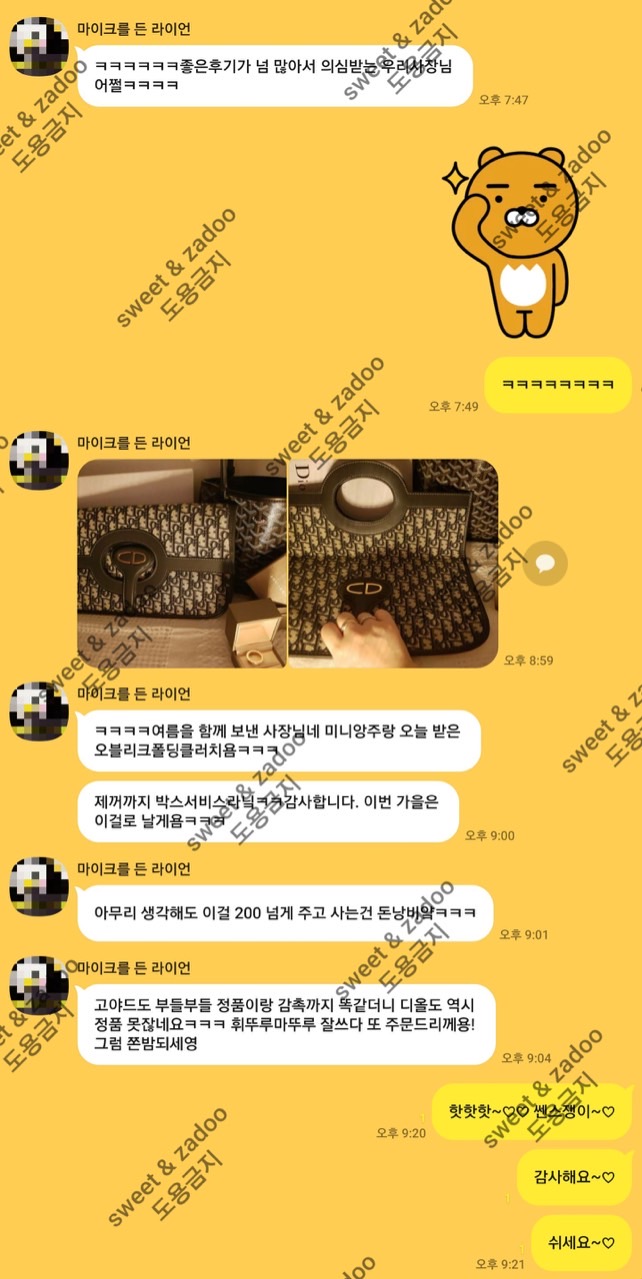
Task: Open the right photo with hand on bag
Action: [393, 563]
